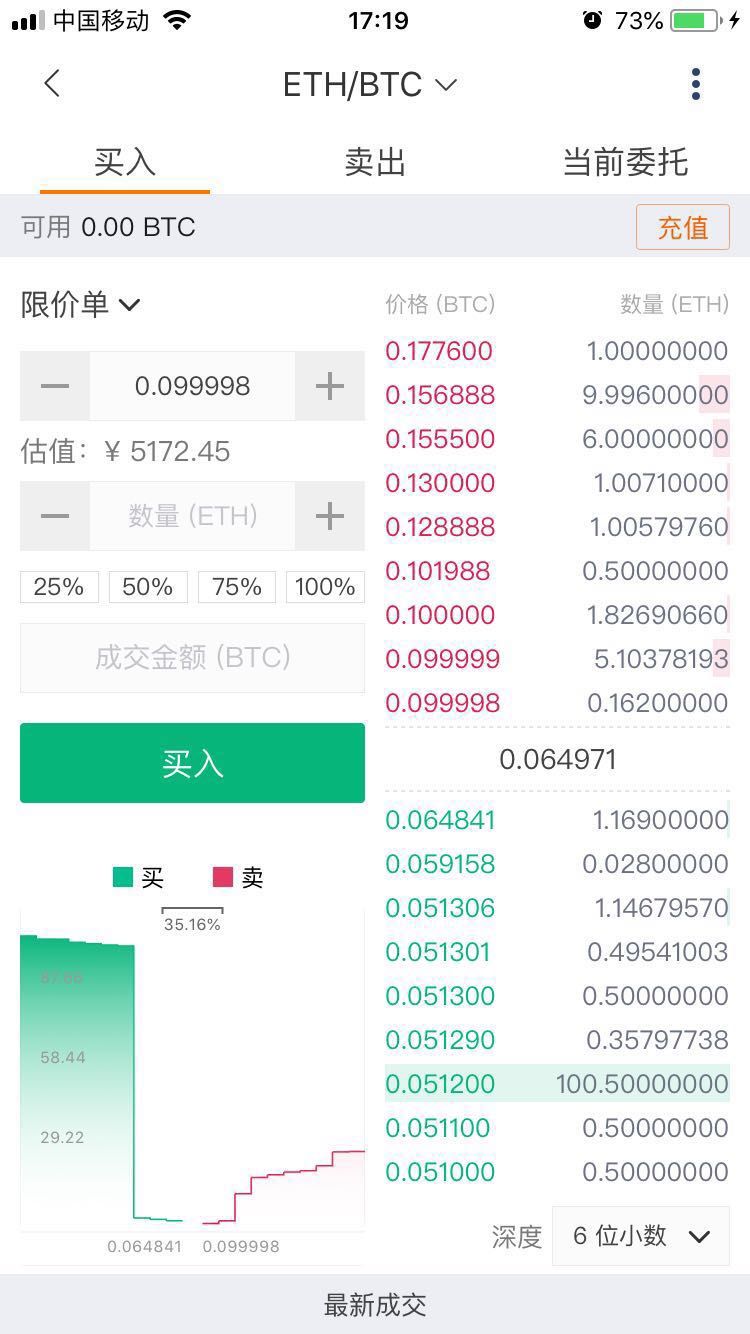Click minus to decrease the price
Screen dimensions: 750x1334
(55, 386)
